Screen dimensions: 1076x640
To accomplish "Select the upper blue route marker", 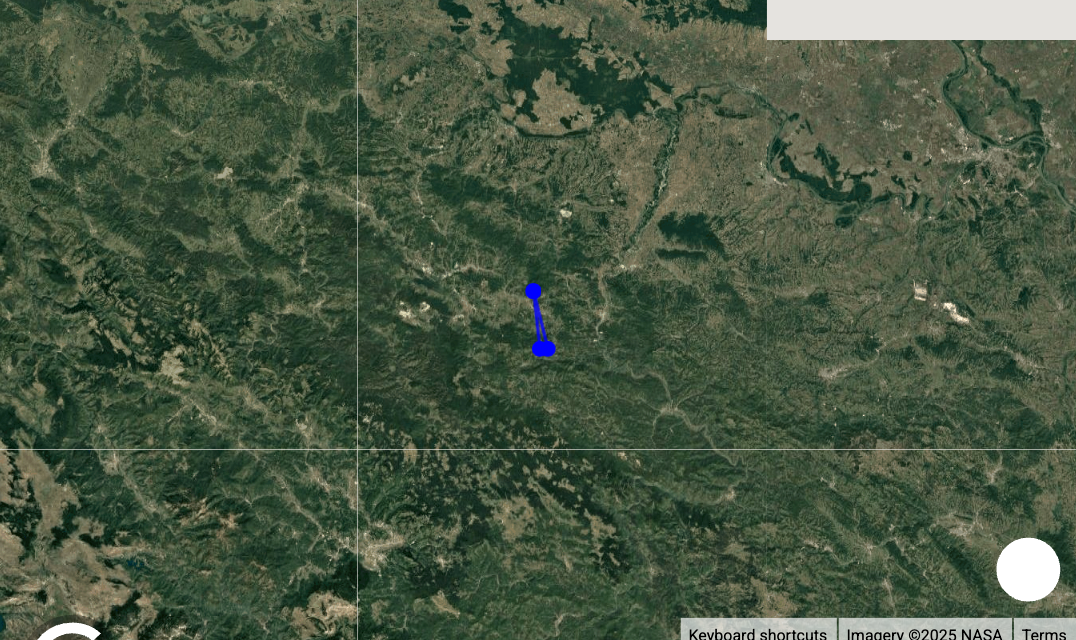I will 533,291.
